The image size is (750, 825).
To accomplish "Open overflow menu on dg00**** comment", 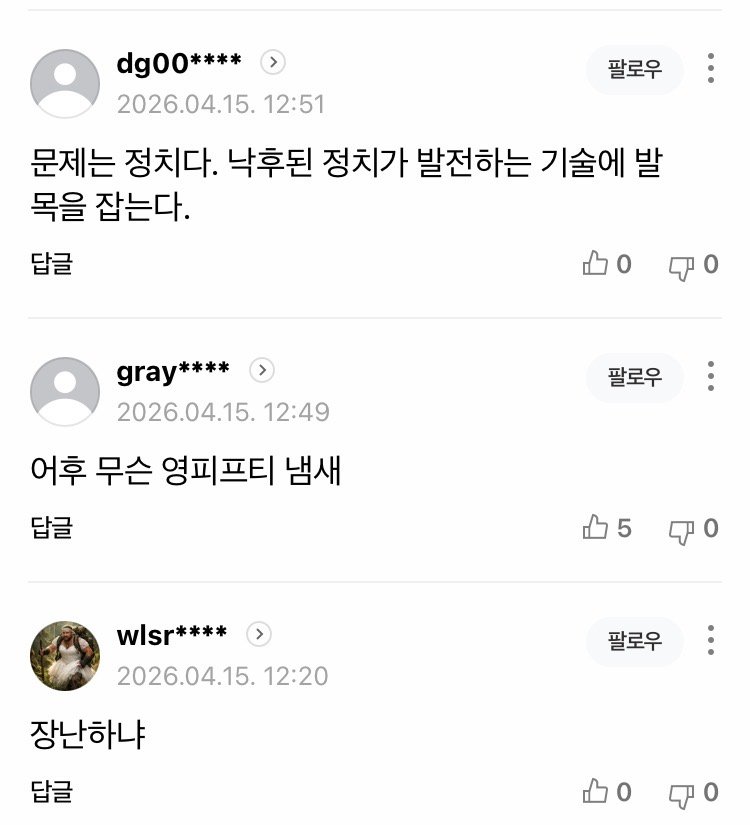I will click(x=710, y=69).
